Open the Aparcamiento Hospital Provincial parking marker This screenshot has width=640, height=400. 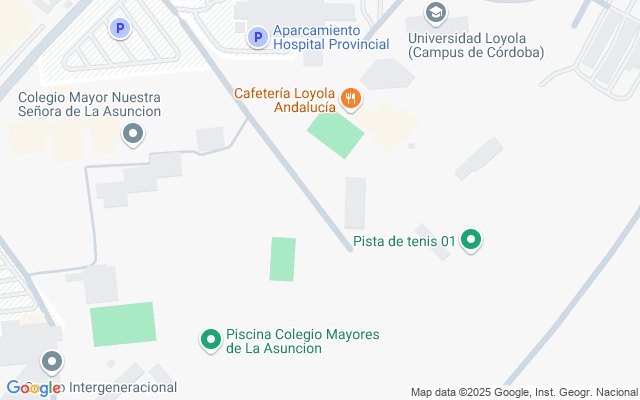[258, 37]
